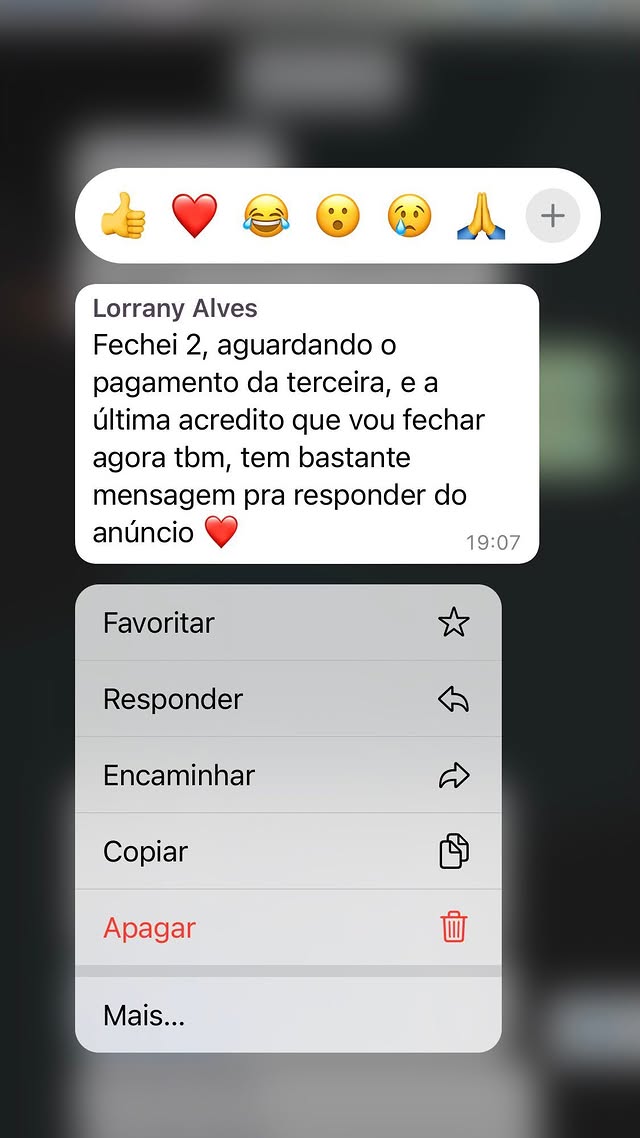Tap Encaminhar to forward the message
The image size is (640, 1138).
coord(288,775)
